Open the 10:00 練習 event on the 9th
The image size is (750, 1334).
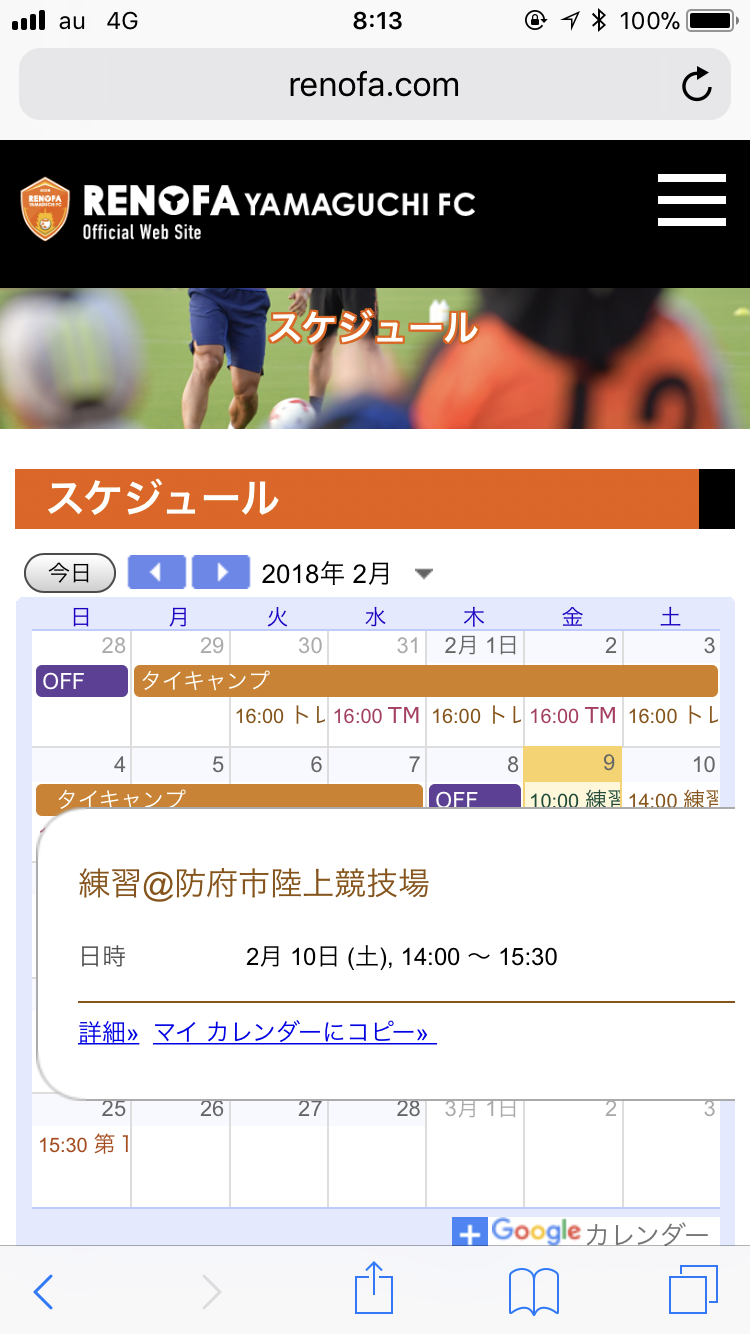click(x=574, y=800)
